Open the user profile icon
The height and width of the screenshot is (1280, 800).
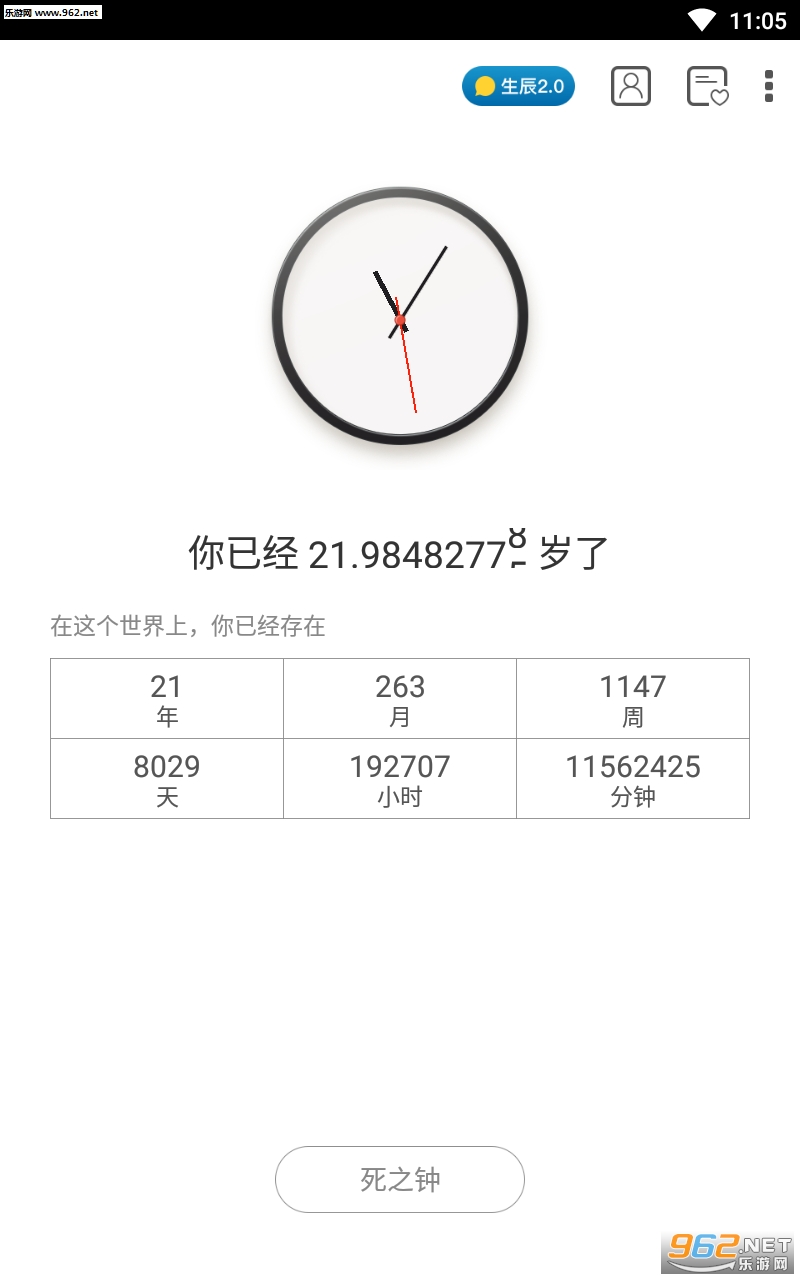pos(631,86)
